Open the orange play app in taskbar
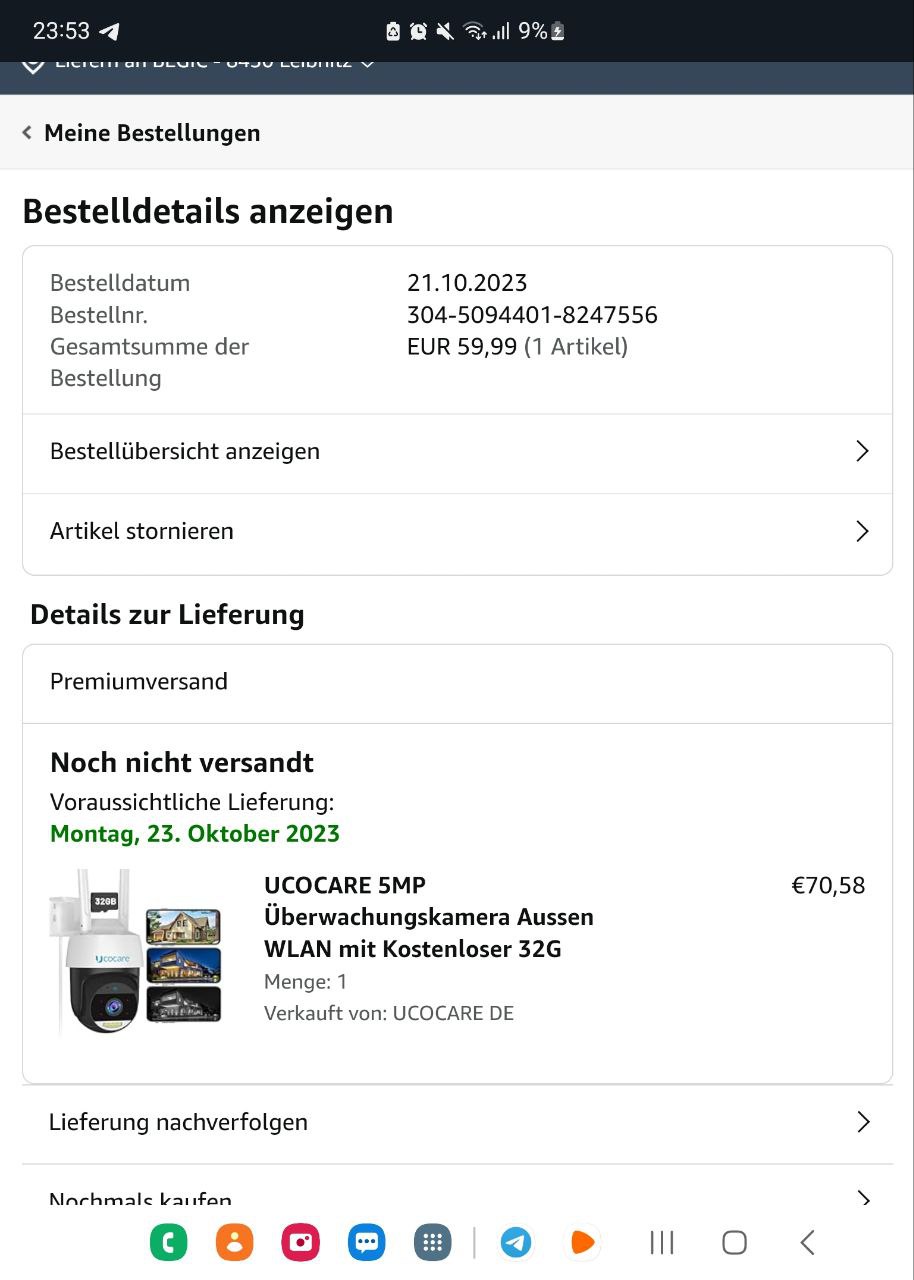Image resolution: width=914 pixels, height=1280 pixels. click(581, 1243)
